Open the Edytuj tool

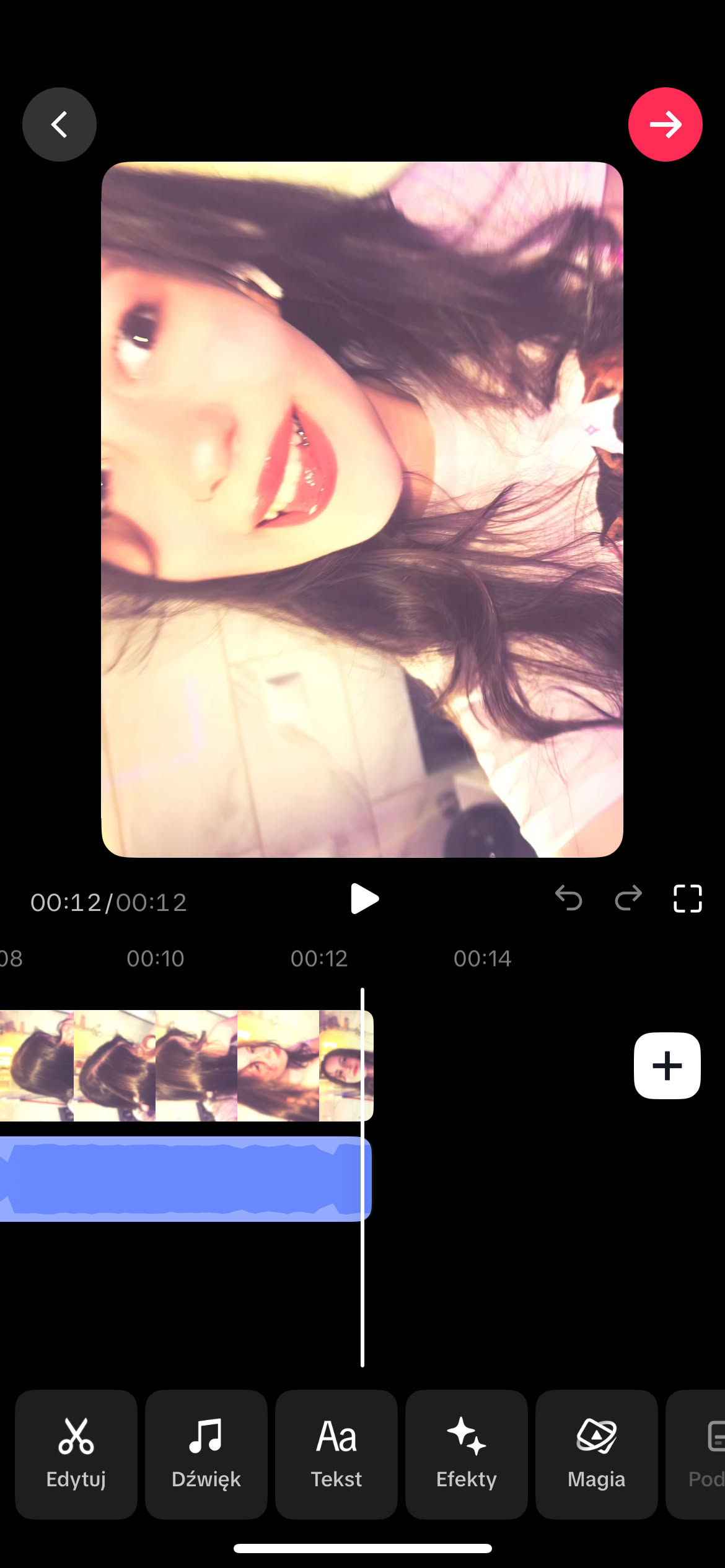click(x=76, y=1454)
